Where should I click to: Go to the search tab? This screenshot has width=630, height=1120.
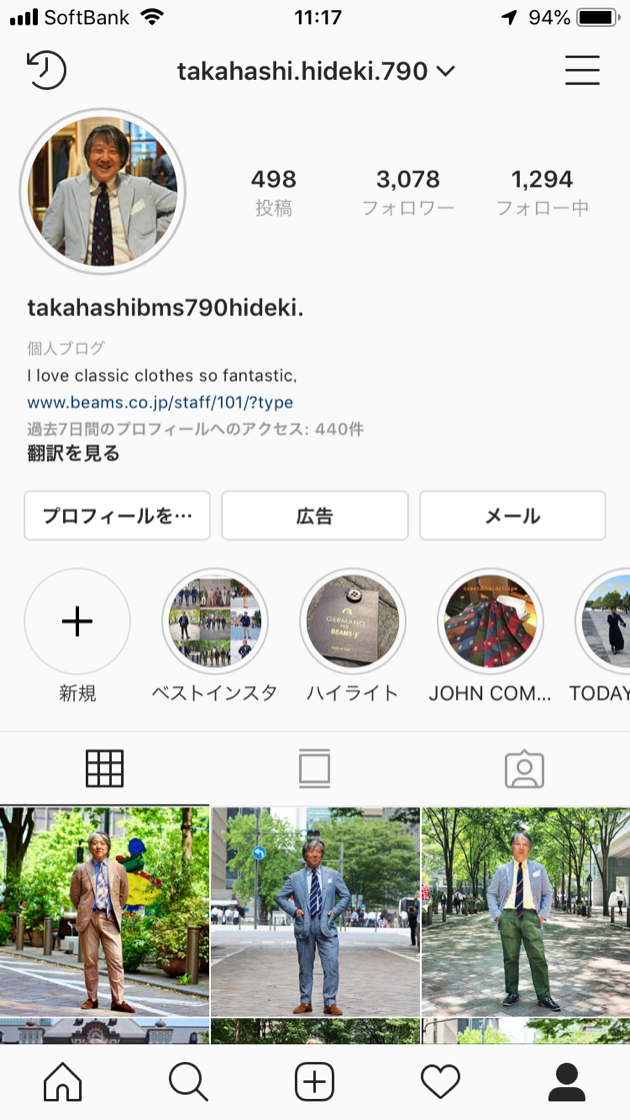point(188,1082)
